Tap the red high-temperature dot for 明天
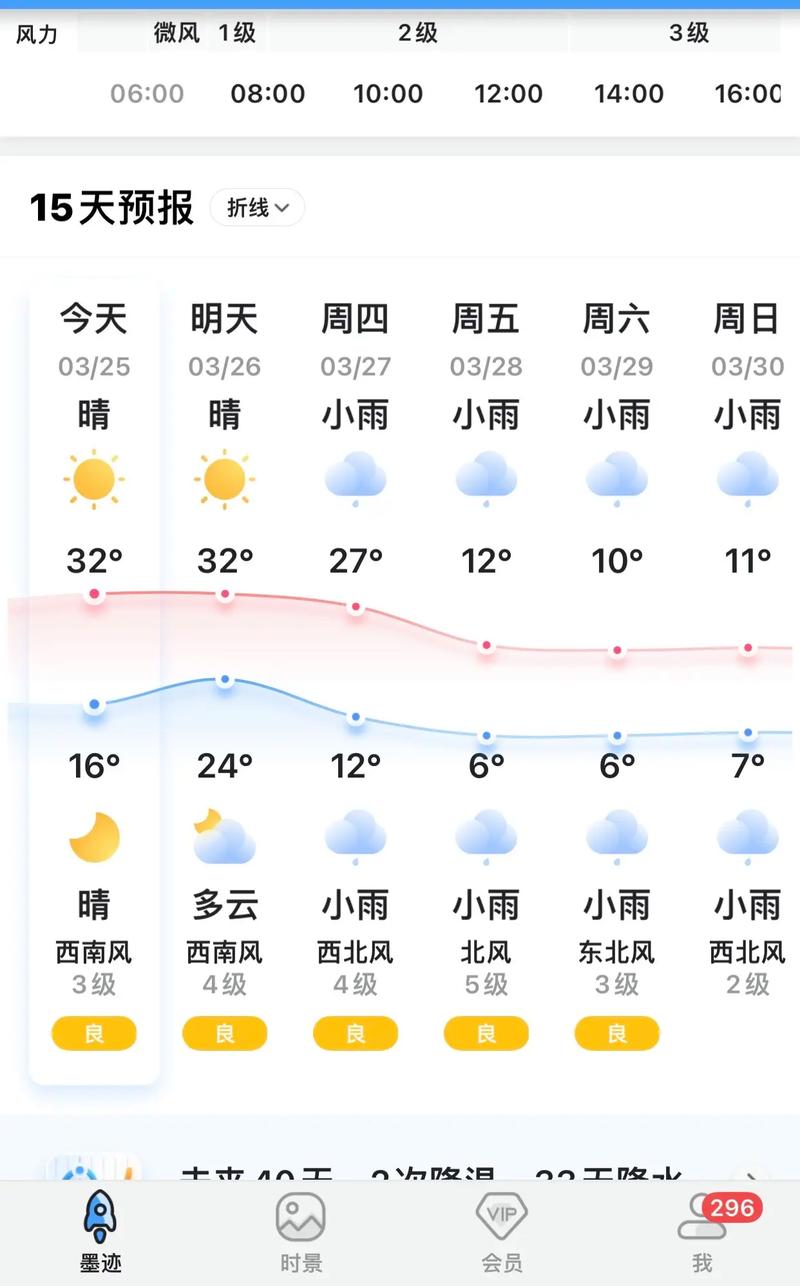This screenshot has height=1286, width=800. [x=224, y=593]
